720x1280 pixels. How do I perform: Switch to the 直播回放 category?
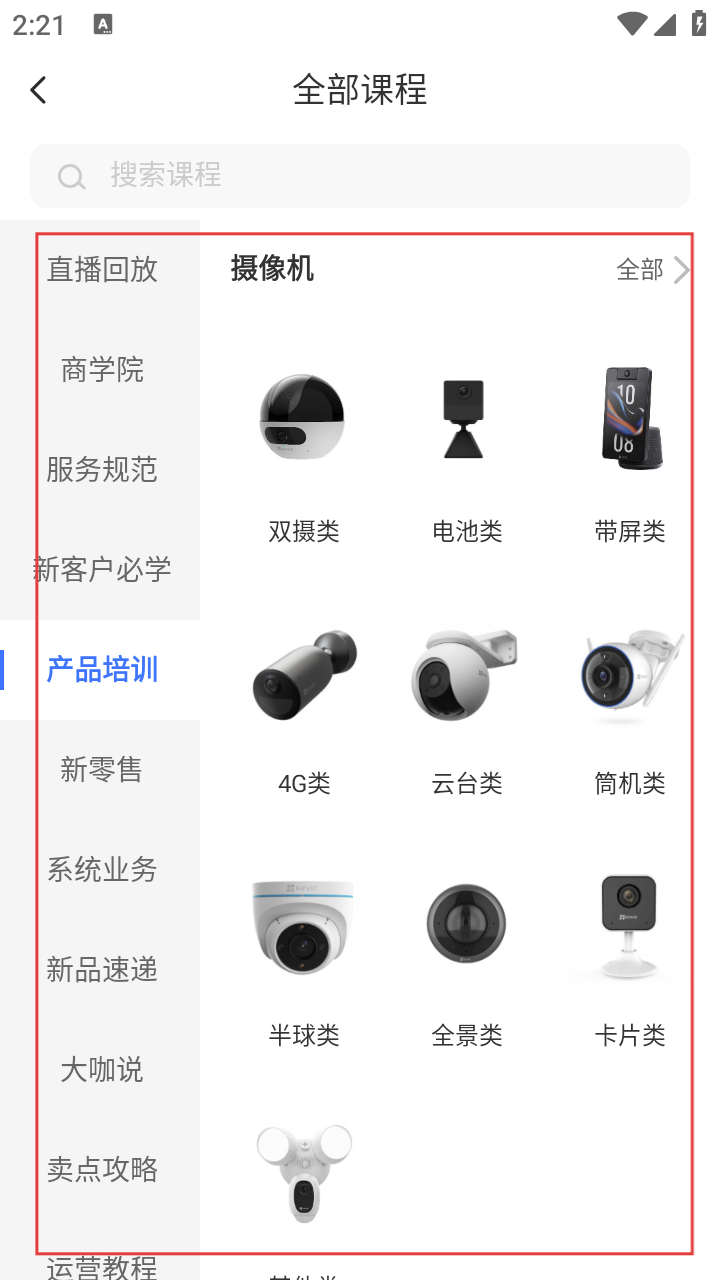pyautogui.click(x=102, y=270)
